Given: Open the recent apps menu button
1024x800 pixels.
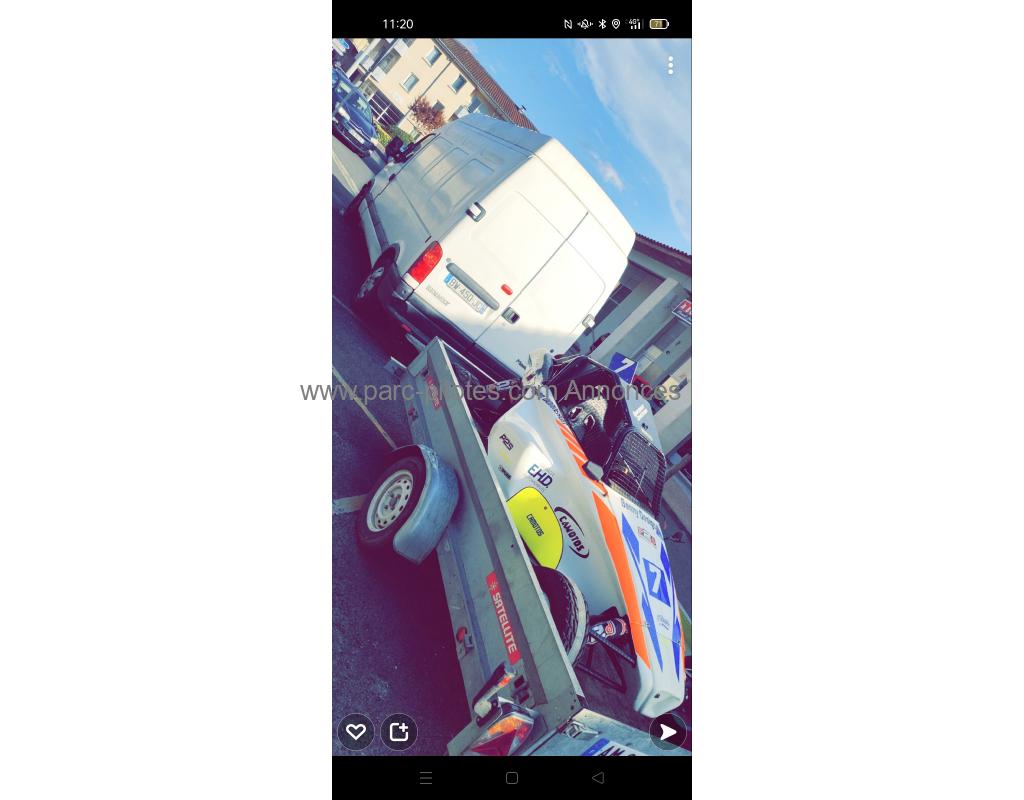Looking at the screenshot, I should (x=426, y=778).
